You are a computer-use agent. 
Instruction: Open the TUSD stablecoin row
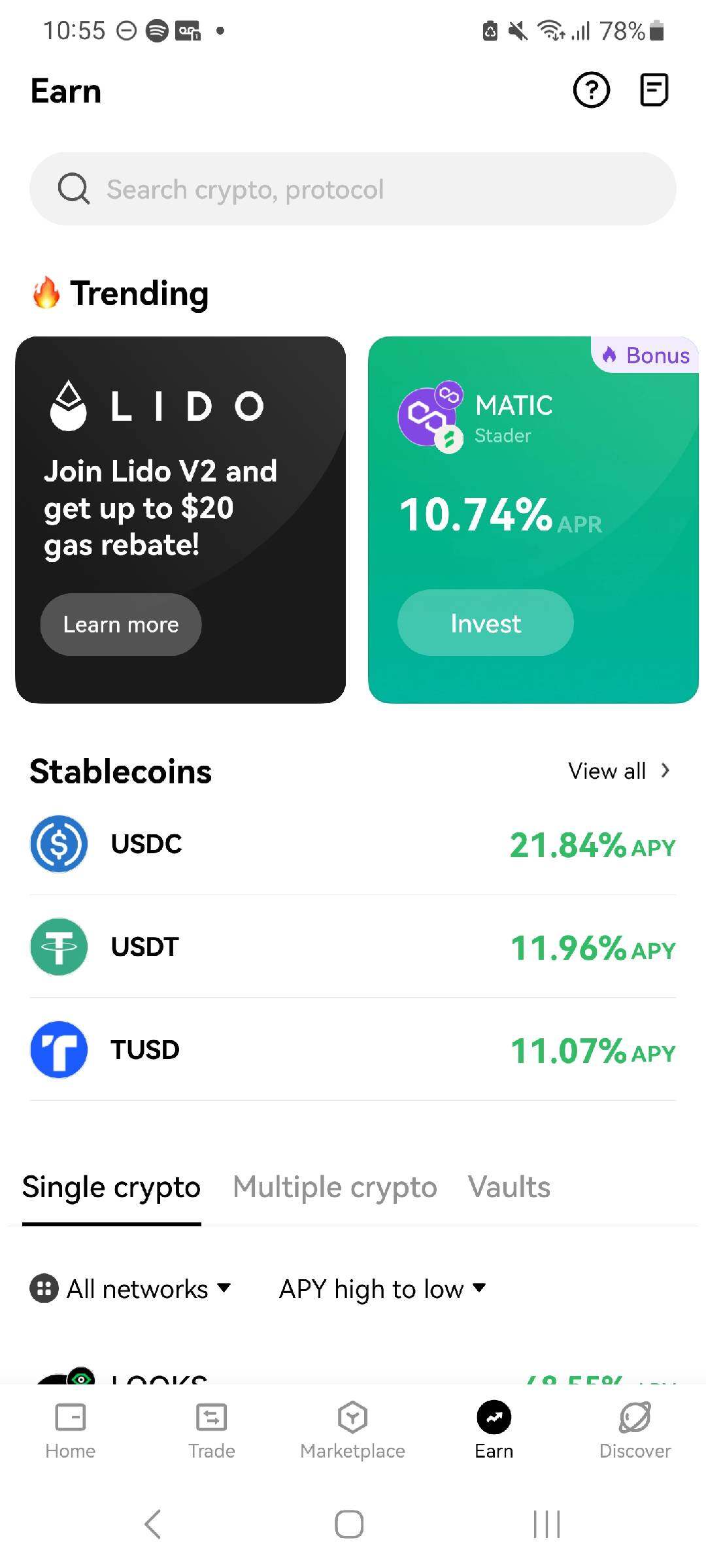353,1050
